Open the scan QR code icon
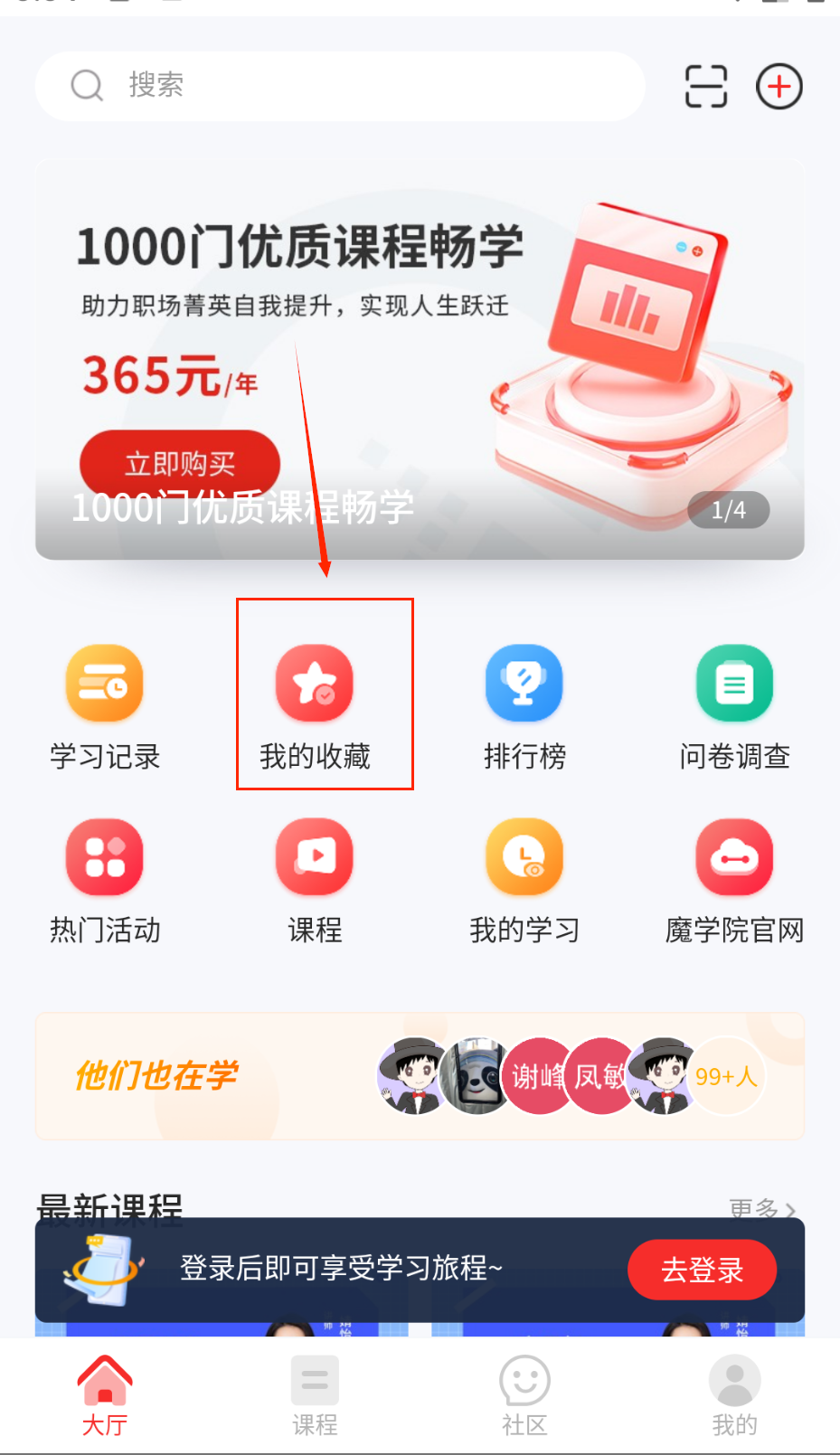This screenshot has width=840, height=1455. [x=705, y=87]
